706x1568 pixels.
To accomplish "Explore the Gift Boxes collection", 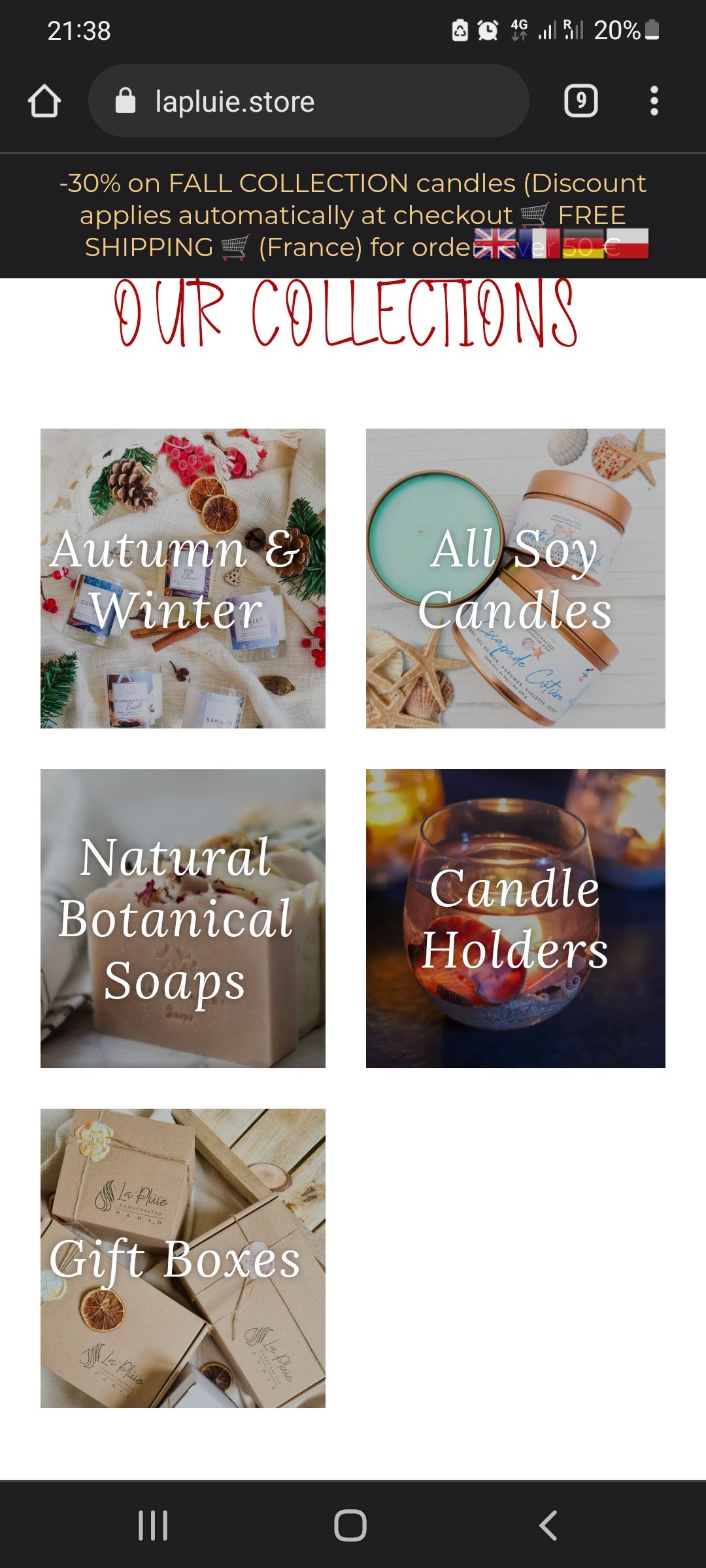I will pos(183,1258).
